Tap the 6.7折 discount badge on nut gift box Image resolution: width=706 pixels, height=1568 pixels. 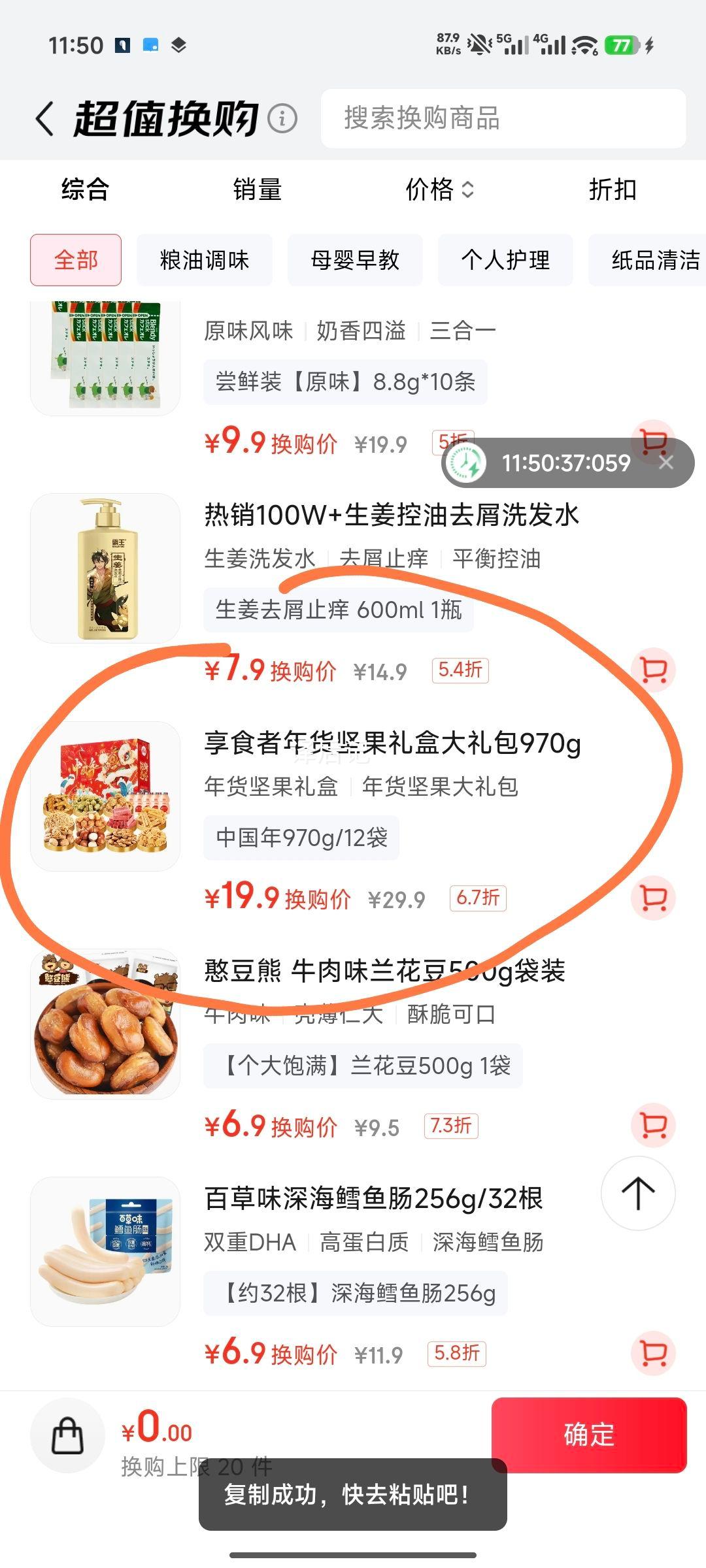478,898
